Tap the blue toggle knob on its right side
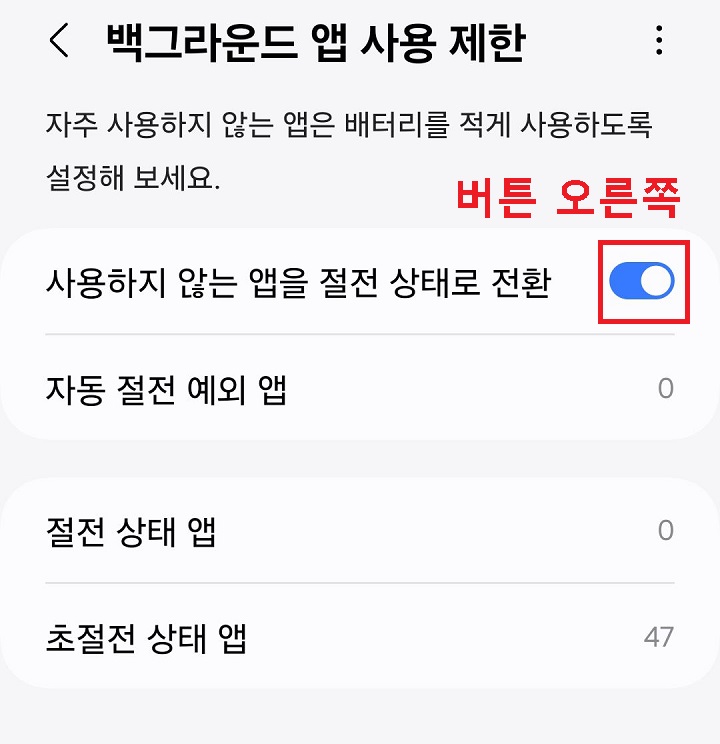This screenshot has height=744, width=720. click(655, 280)
